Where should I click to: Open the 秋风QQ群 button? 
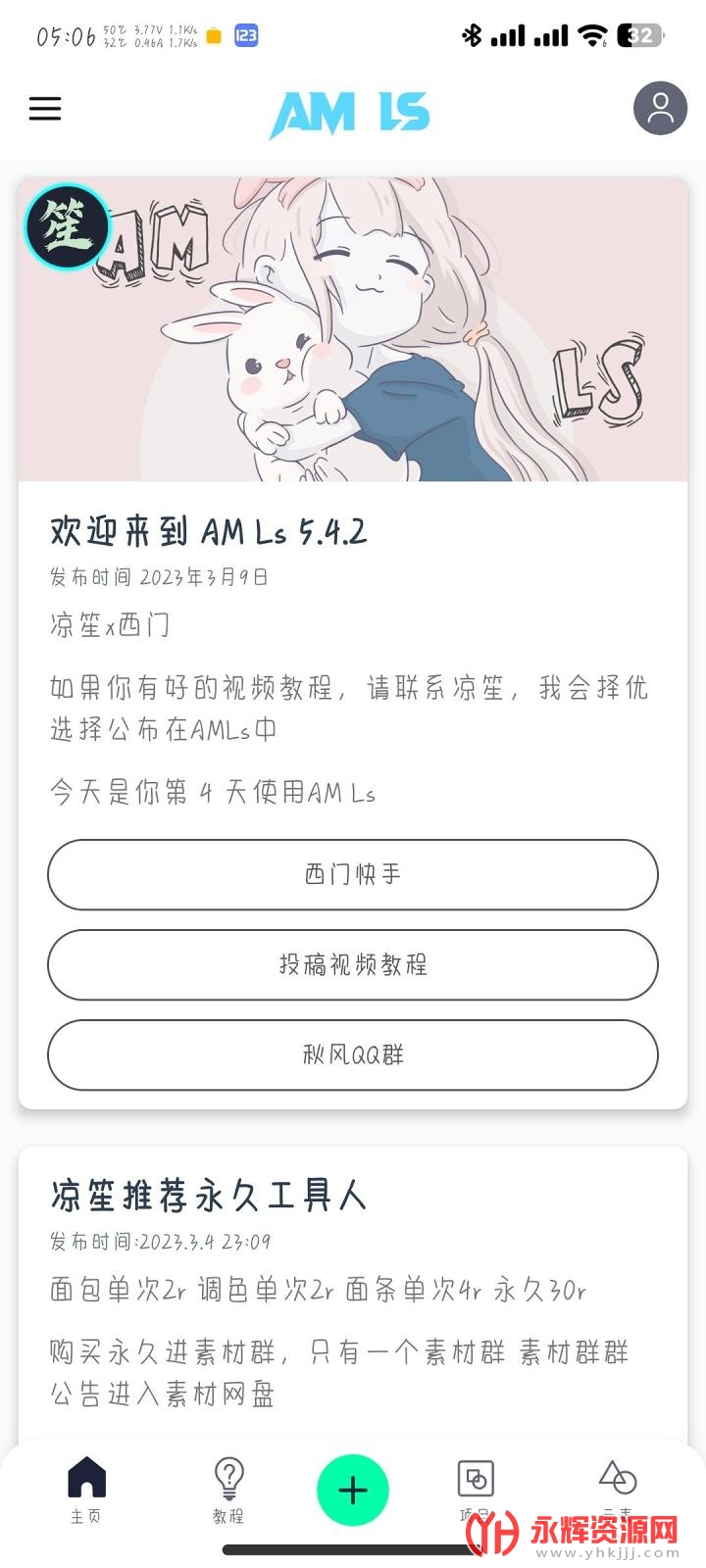coord(353,1054)
